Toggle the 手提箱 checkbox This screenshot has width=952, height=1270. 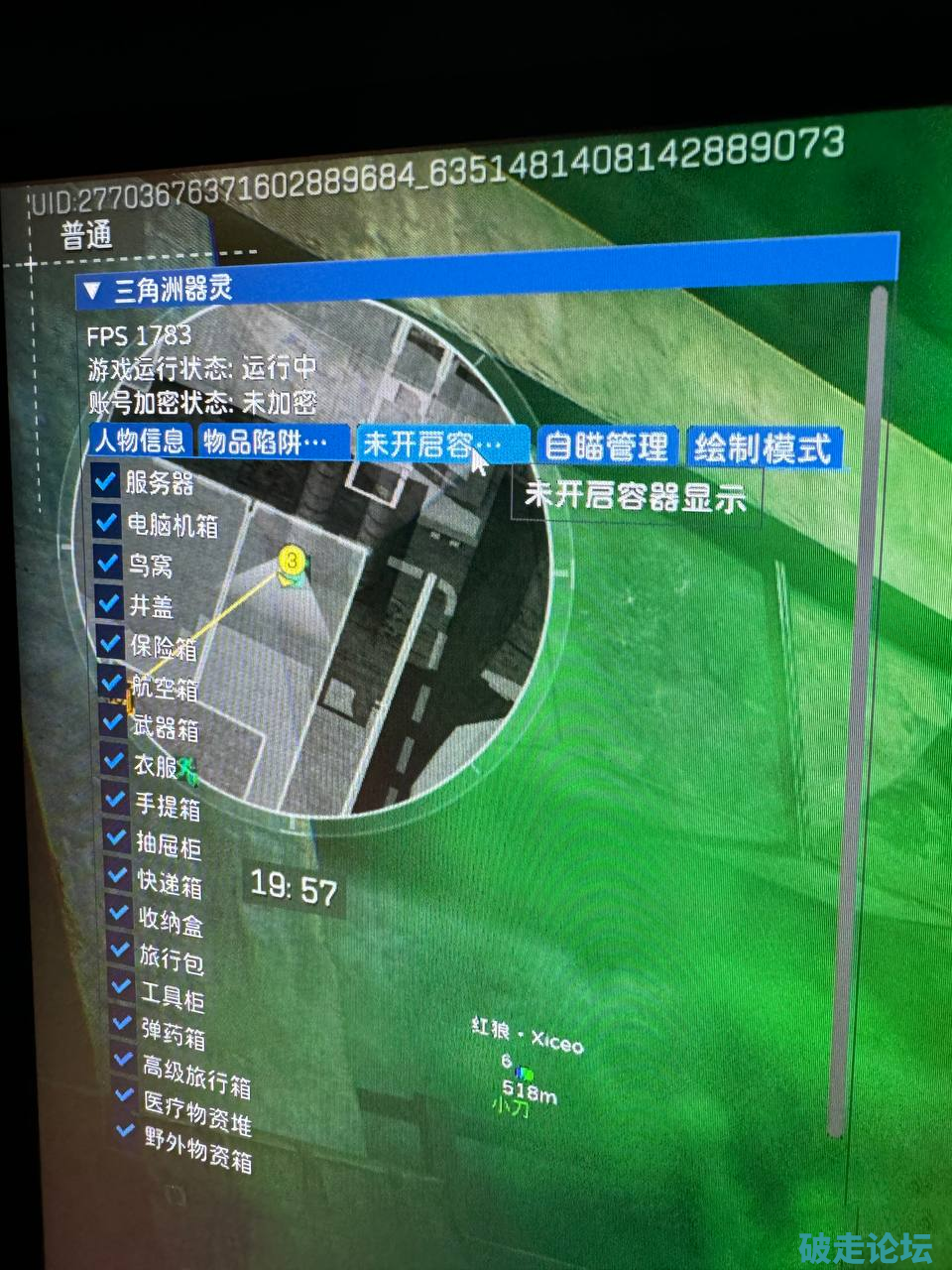tap(116, 801)
